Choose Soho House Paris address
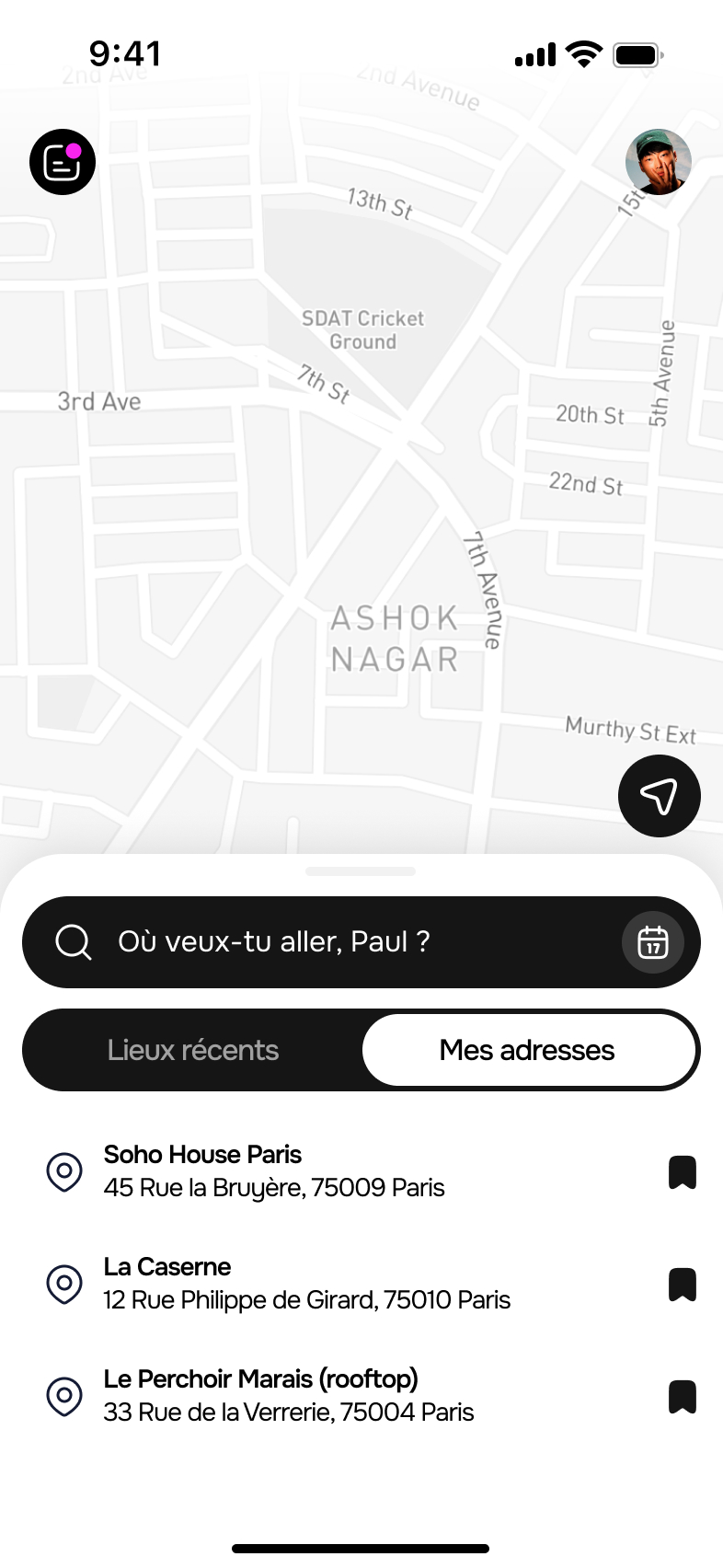723x1568 pixels. [x=274, y=1171]
